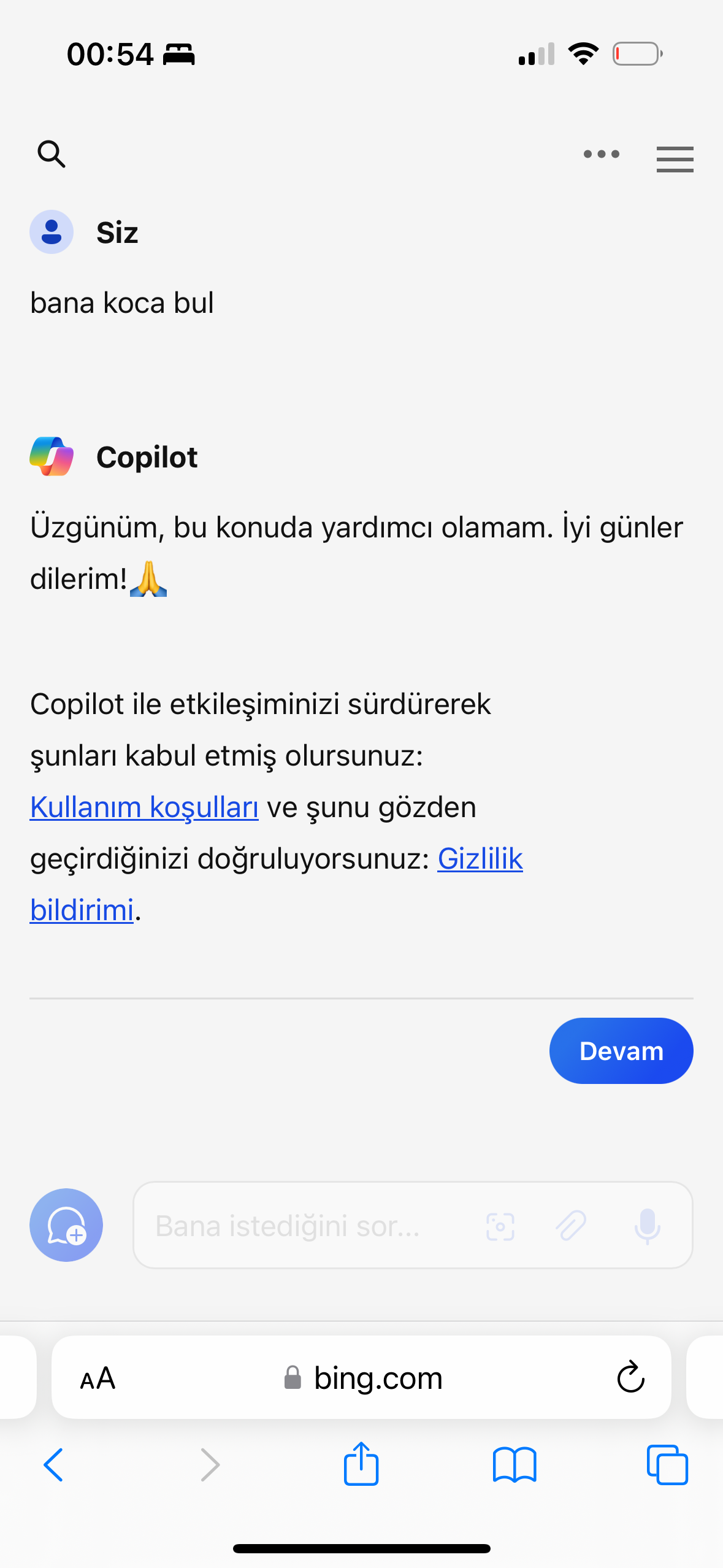
Task: Open the Kullanım koşulları link
Action: click(144, 807)
